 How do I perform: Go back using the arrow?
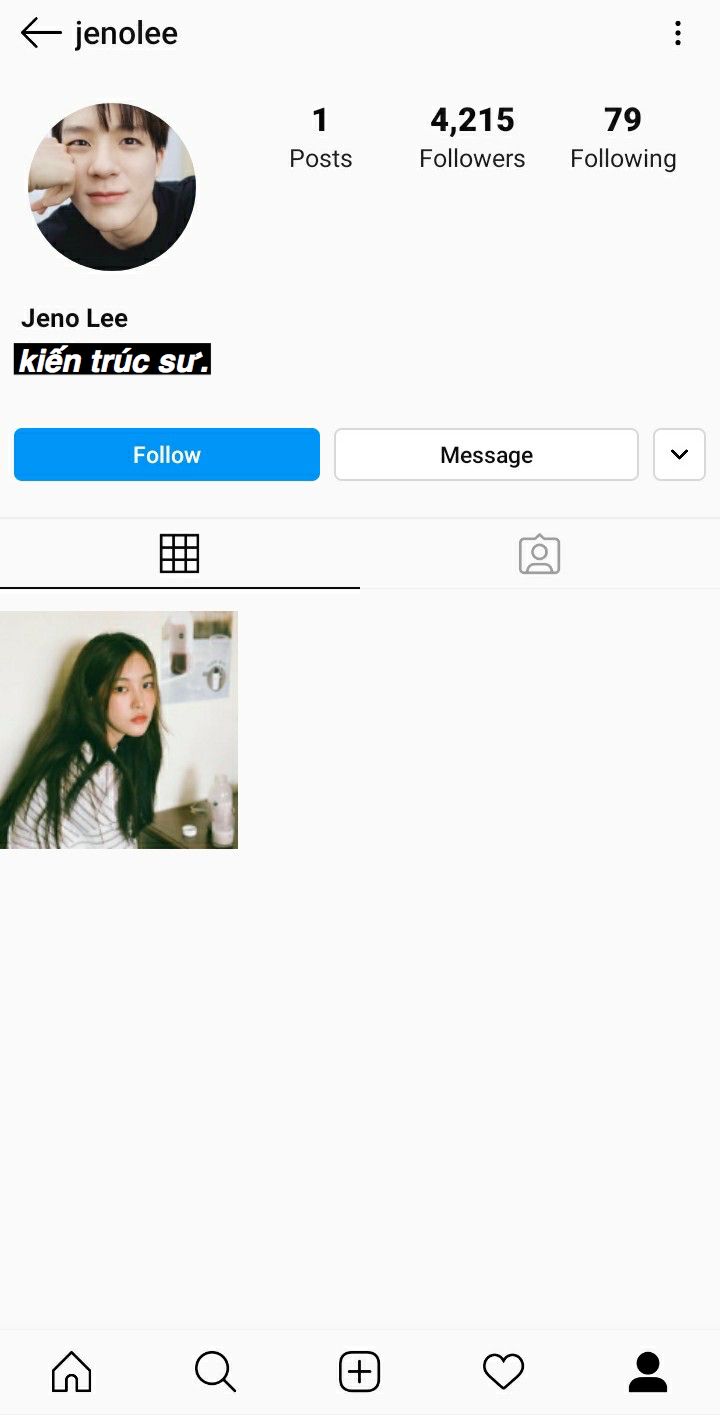pyautogui.click(x=41, y=33)
